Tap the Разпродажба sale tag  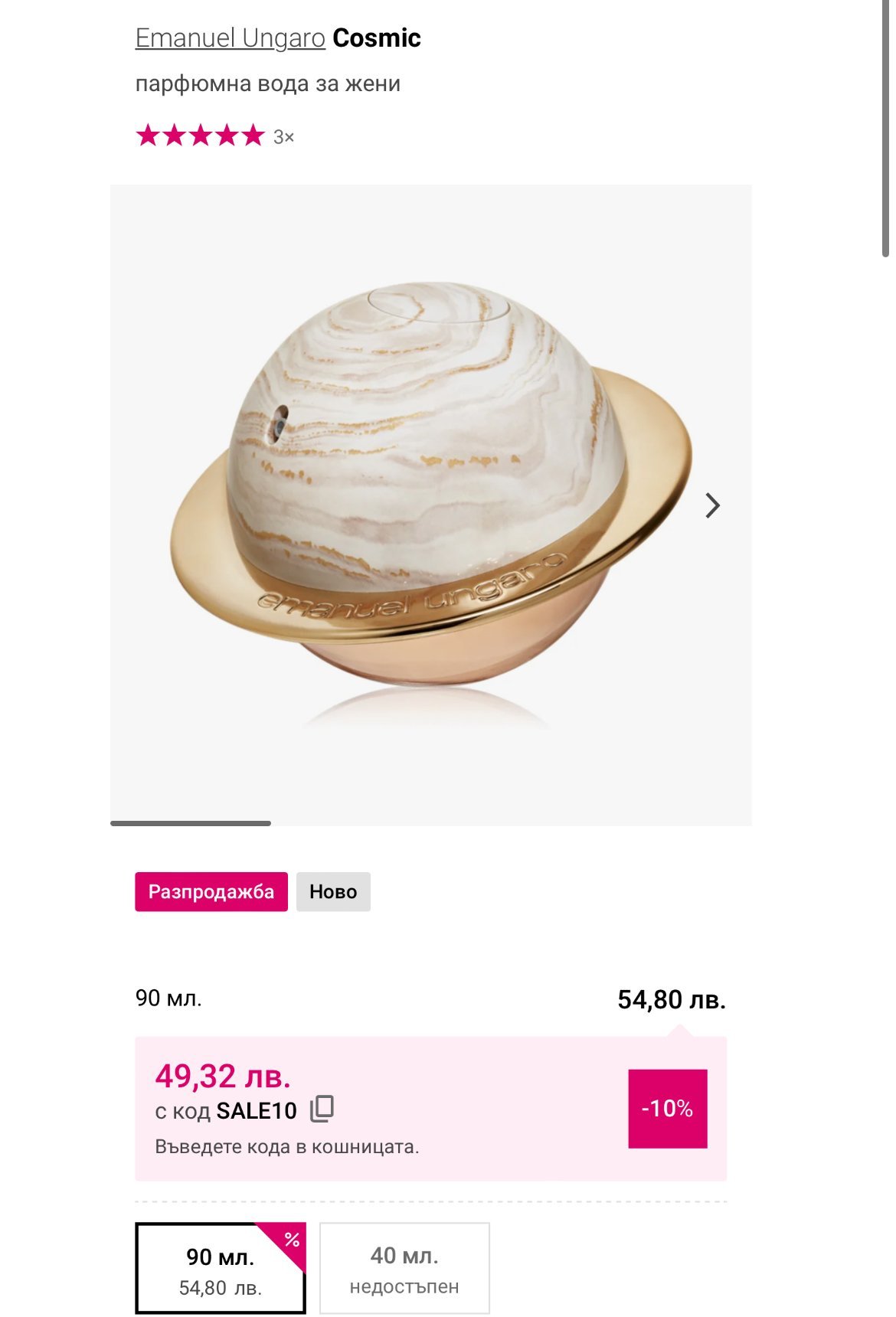(x=211, y=892)
